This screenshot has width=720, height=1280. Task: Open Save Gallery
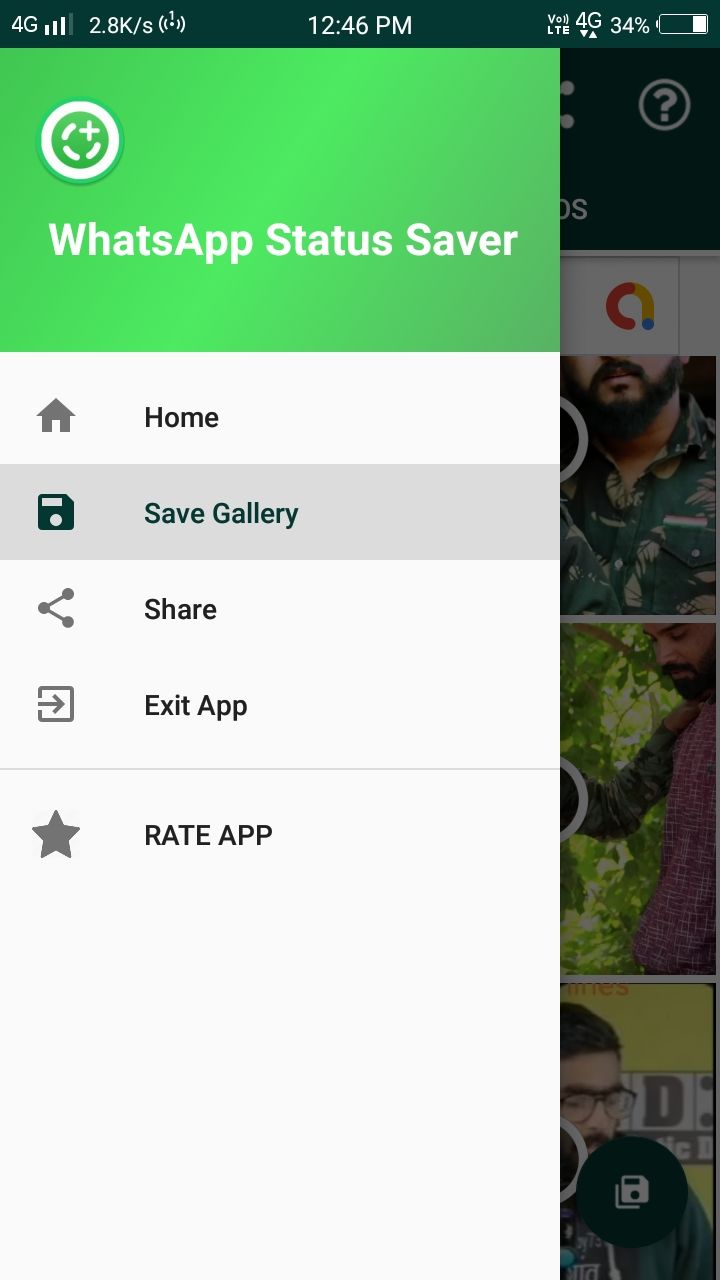pyautogui.click(x=280, y=512)
